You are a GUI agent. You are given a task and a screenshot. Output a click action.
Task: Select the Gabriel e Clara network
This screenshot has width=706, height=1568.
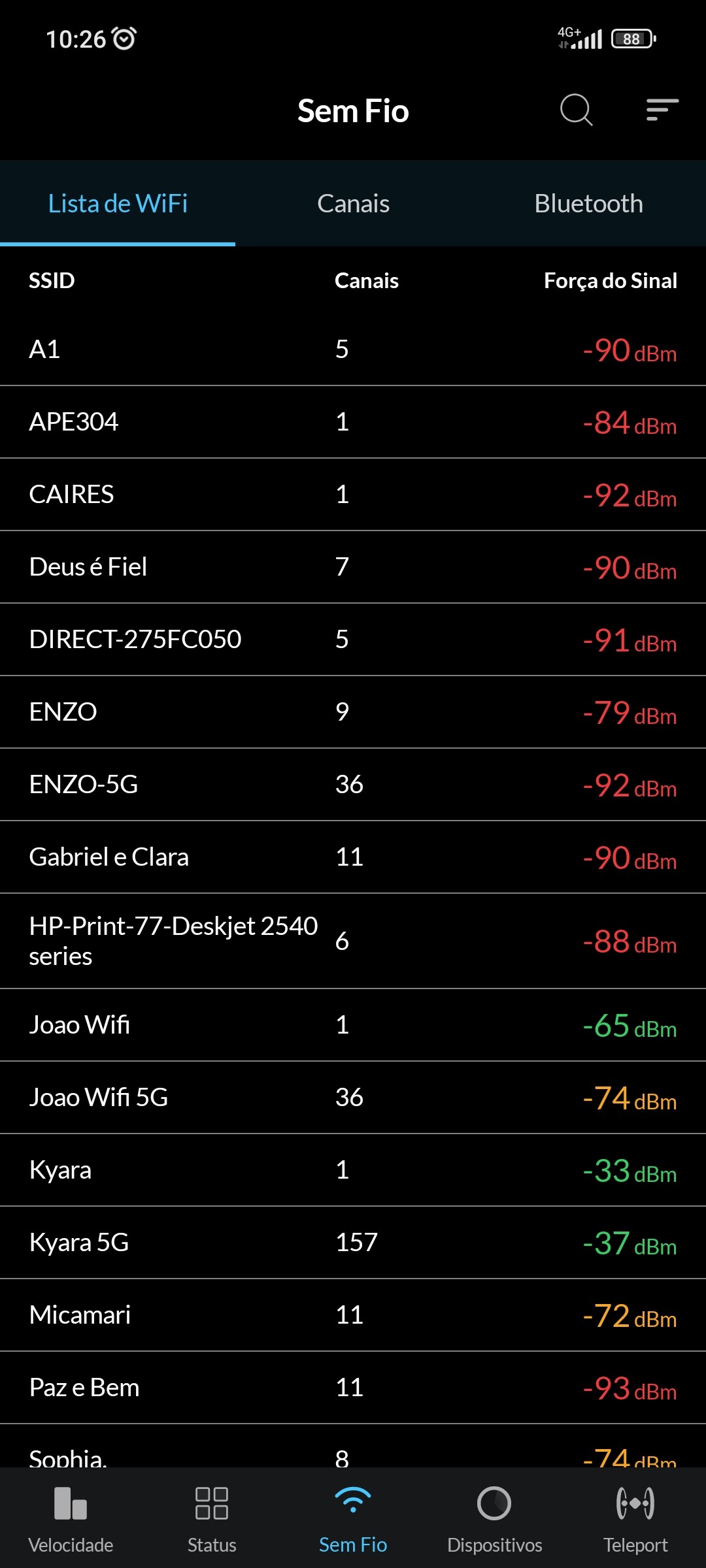[353, 857]
